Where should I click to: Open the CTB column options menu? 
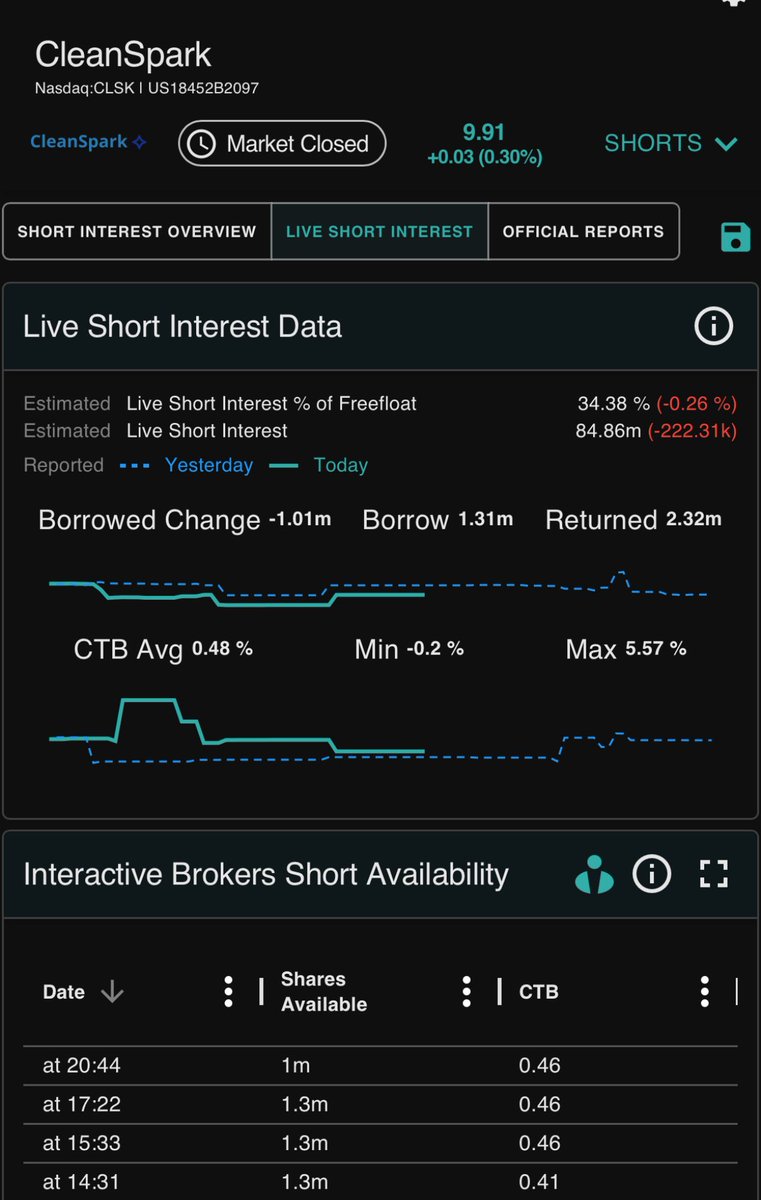(705, 992)
